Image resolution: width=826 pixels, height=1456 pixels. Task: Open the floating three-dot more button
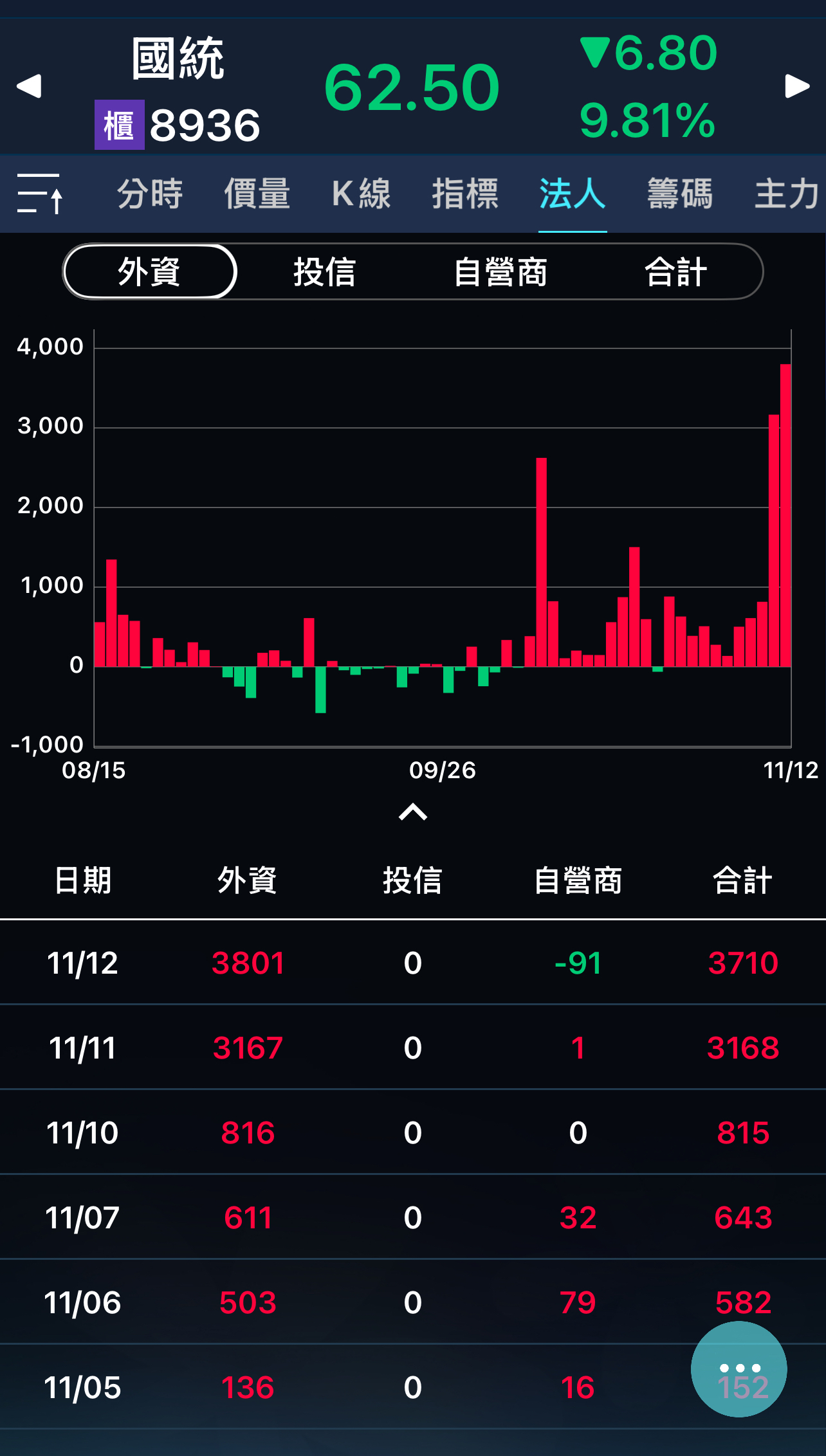pos(739,1369)
